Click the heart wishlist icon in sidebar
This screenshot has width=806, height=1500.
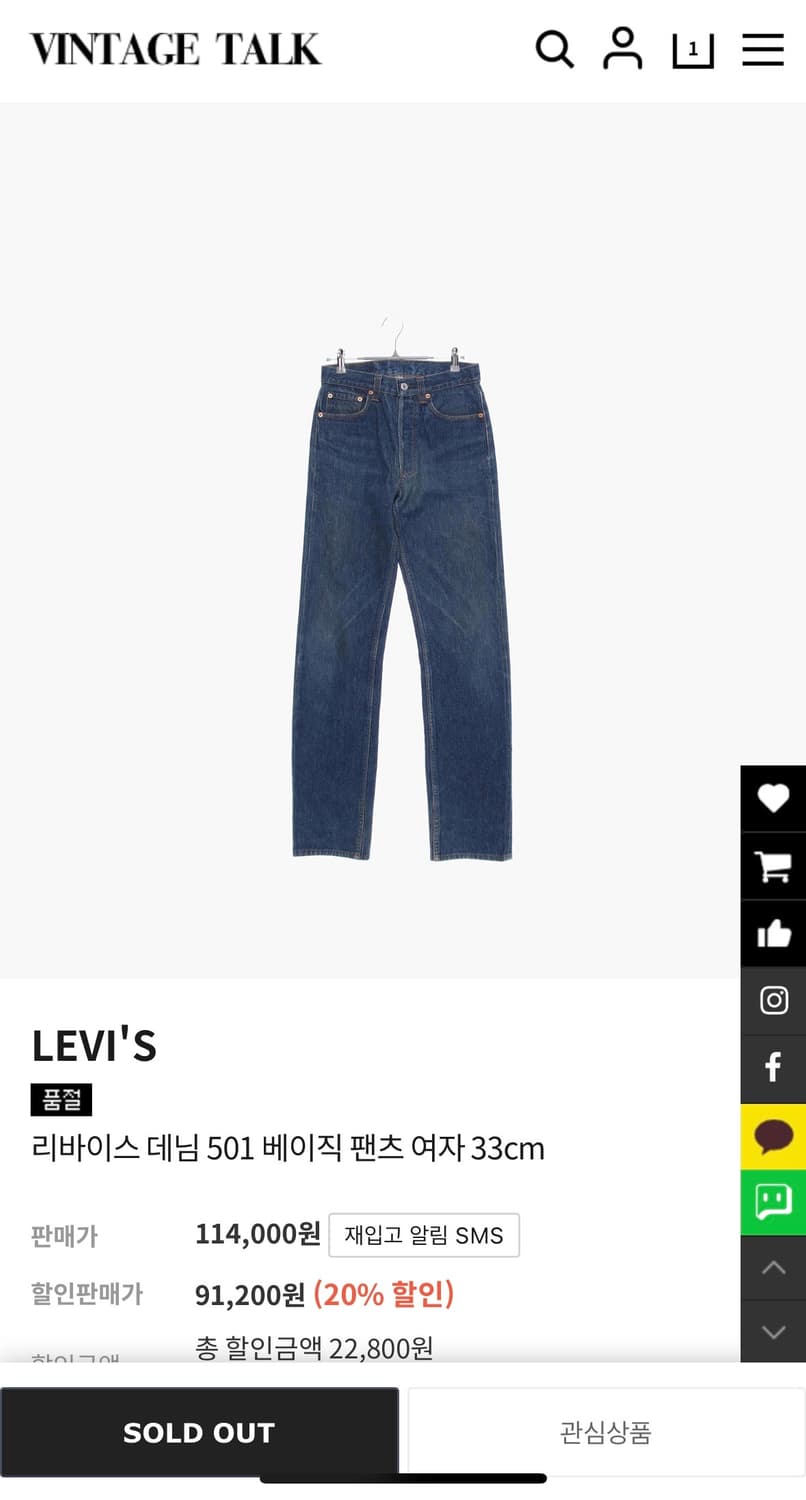(773, 797)
